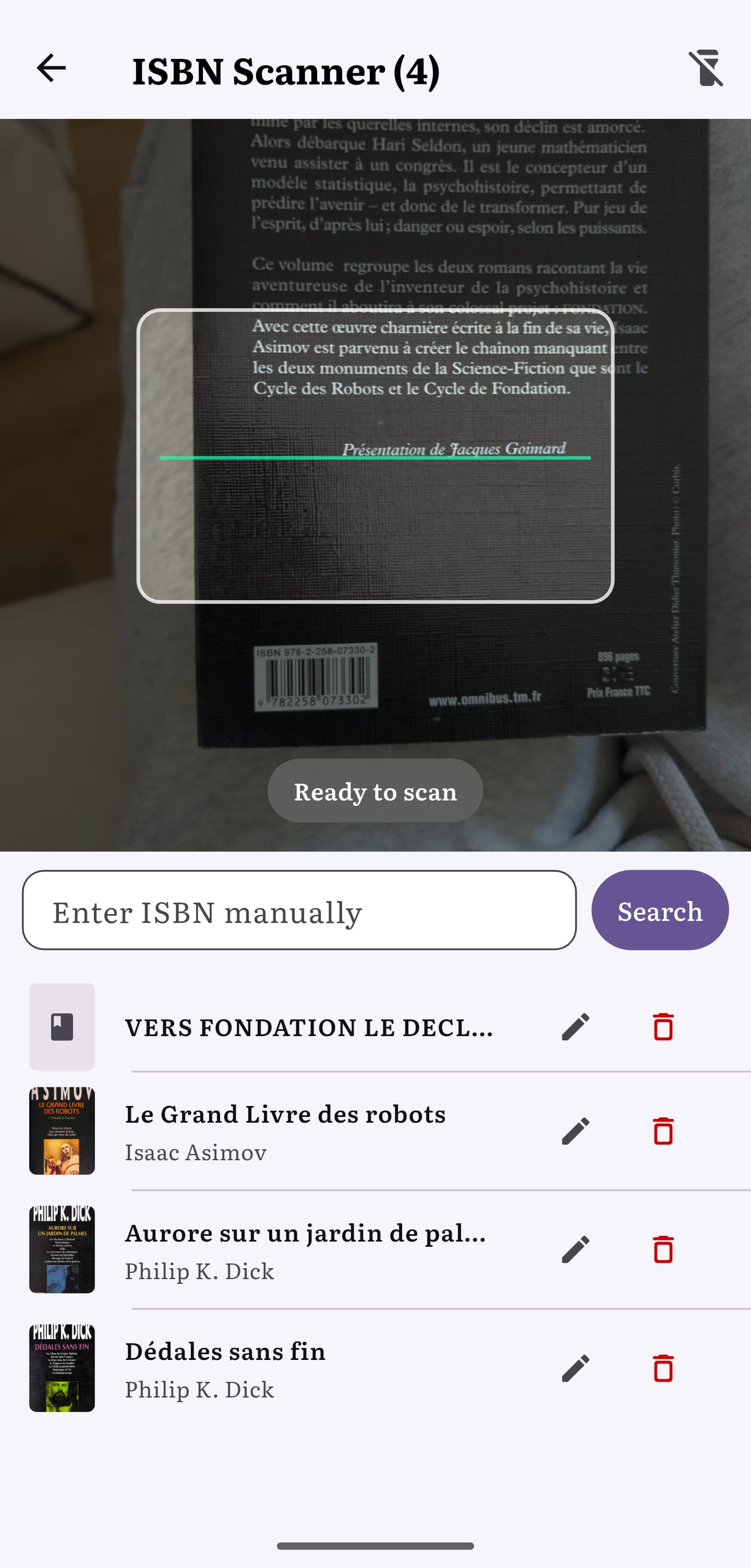Tap the Ready to scan indicator
This screenshot has width=751, height=1568.
[x=374, y=791]
